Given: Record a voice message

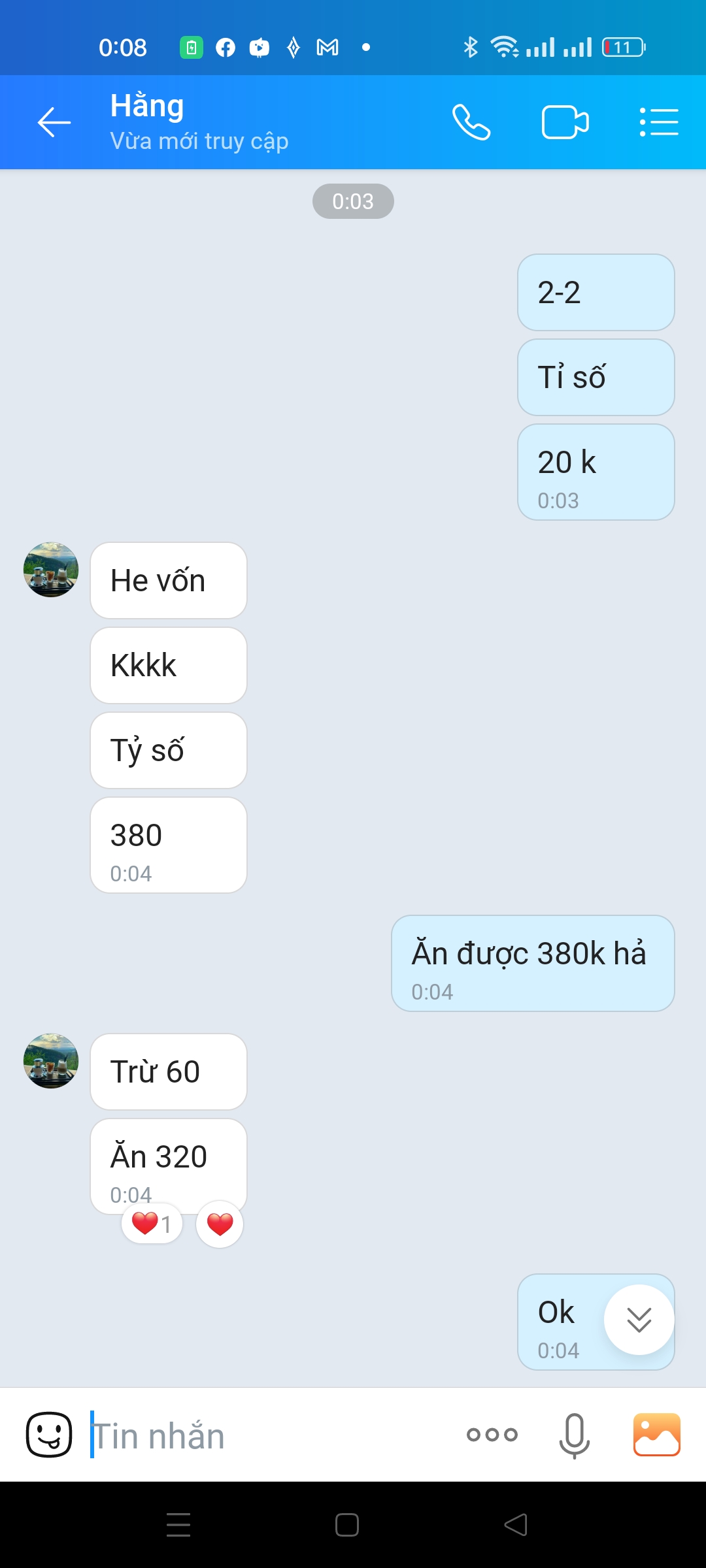Looking at the screenshot, I should click(575, 1435).
